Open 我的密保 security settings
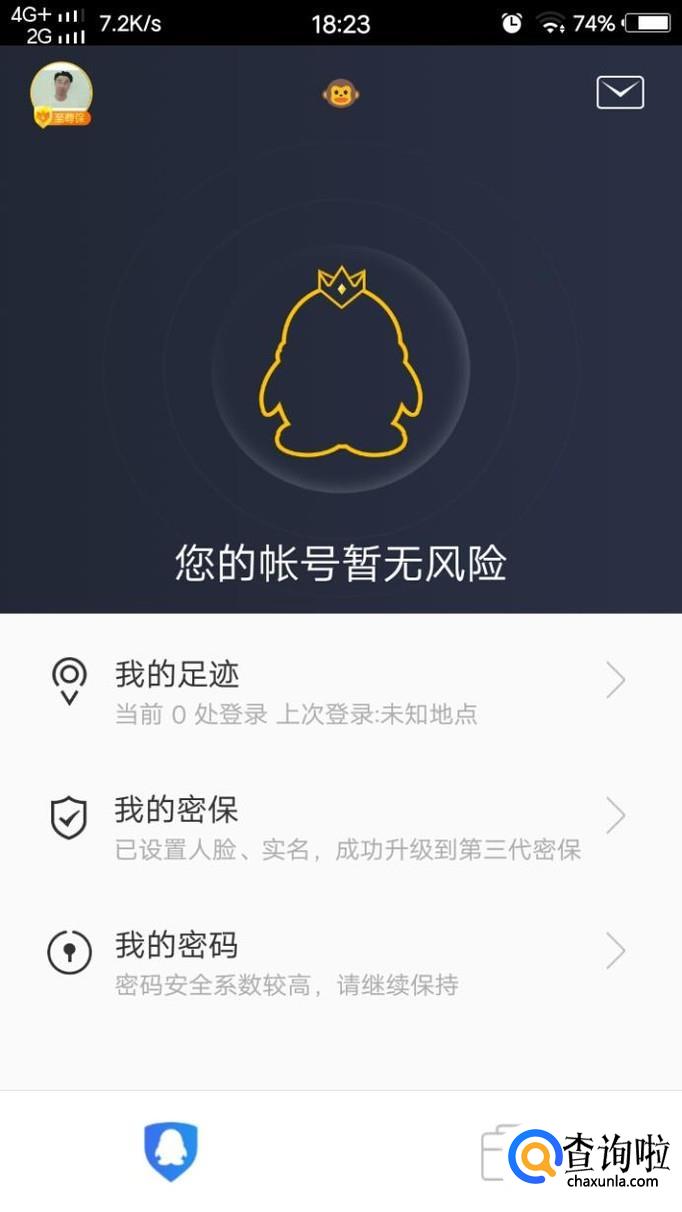This screenshot has height=1212, width=682. 340,827
